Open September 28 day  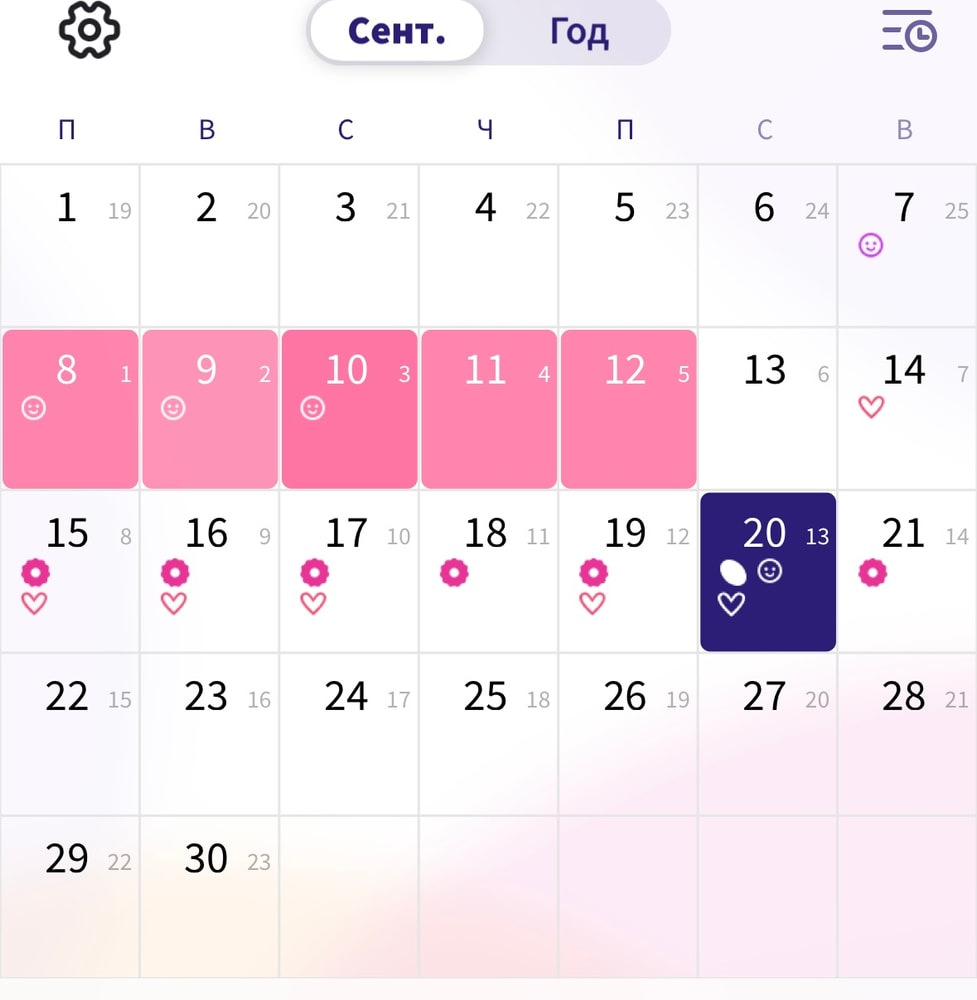coord(906,734)
